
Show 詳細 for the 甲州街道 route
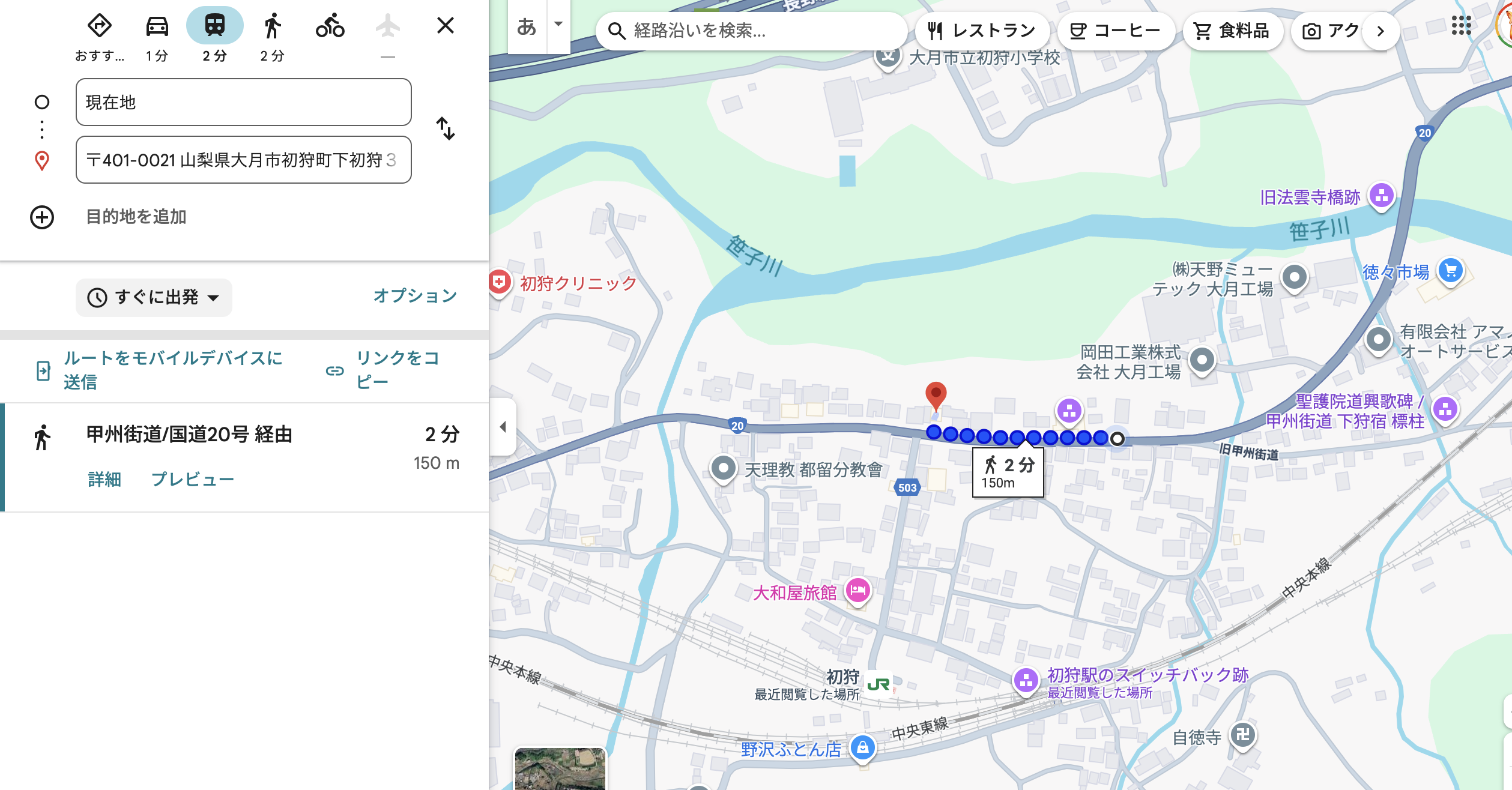(x=104, y=480)
